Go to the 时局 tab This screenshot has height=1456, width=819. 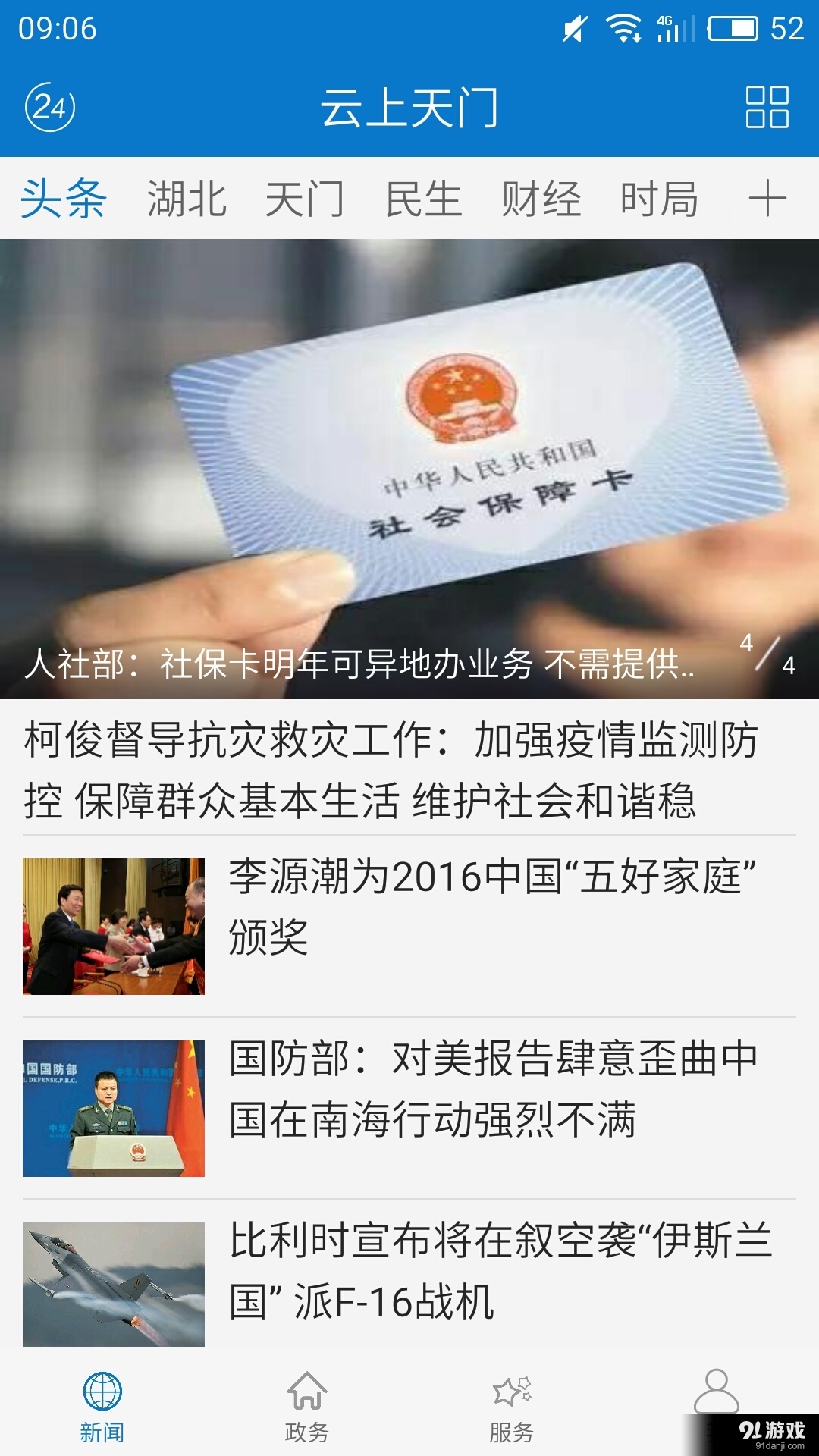[x=659, y=199]
